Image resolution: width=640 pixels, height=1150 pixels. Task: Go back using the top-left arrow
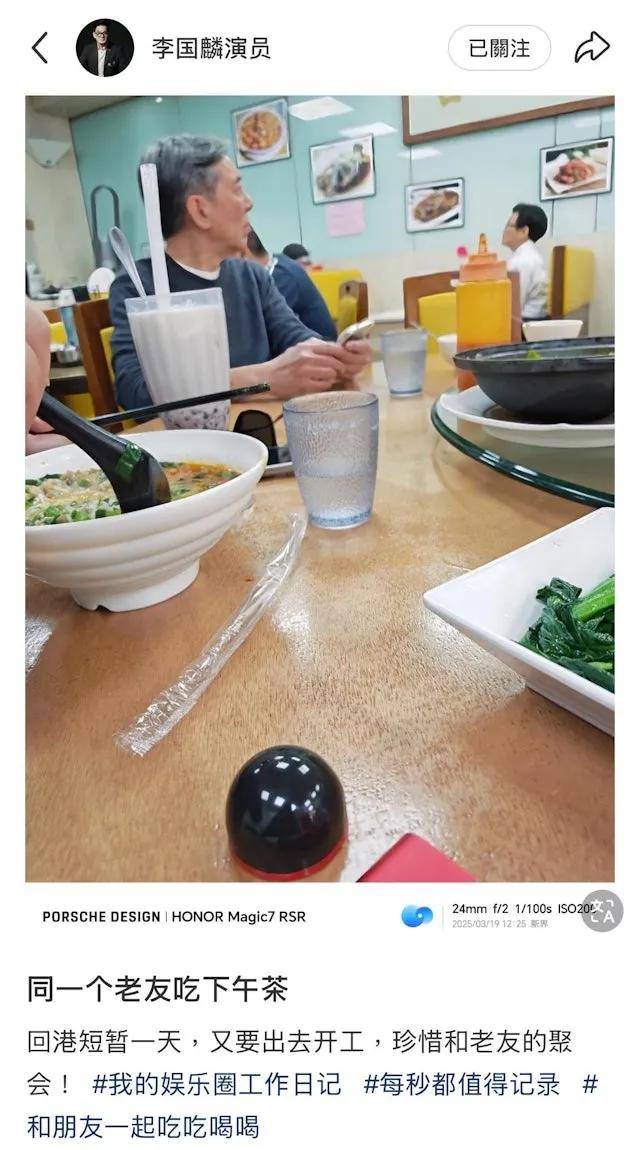[40, 47]
